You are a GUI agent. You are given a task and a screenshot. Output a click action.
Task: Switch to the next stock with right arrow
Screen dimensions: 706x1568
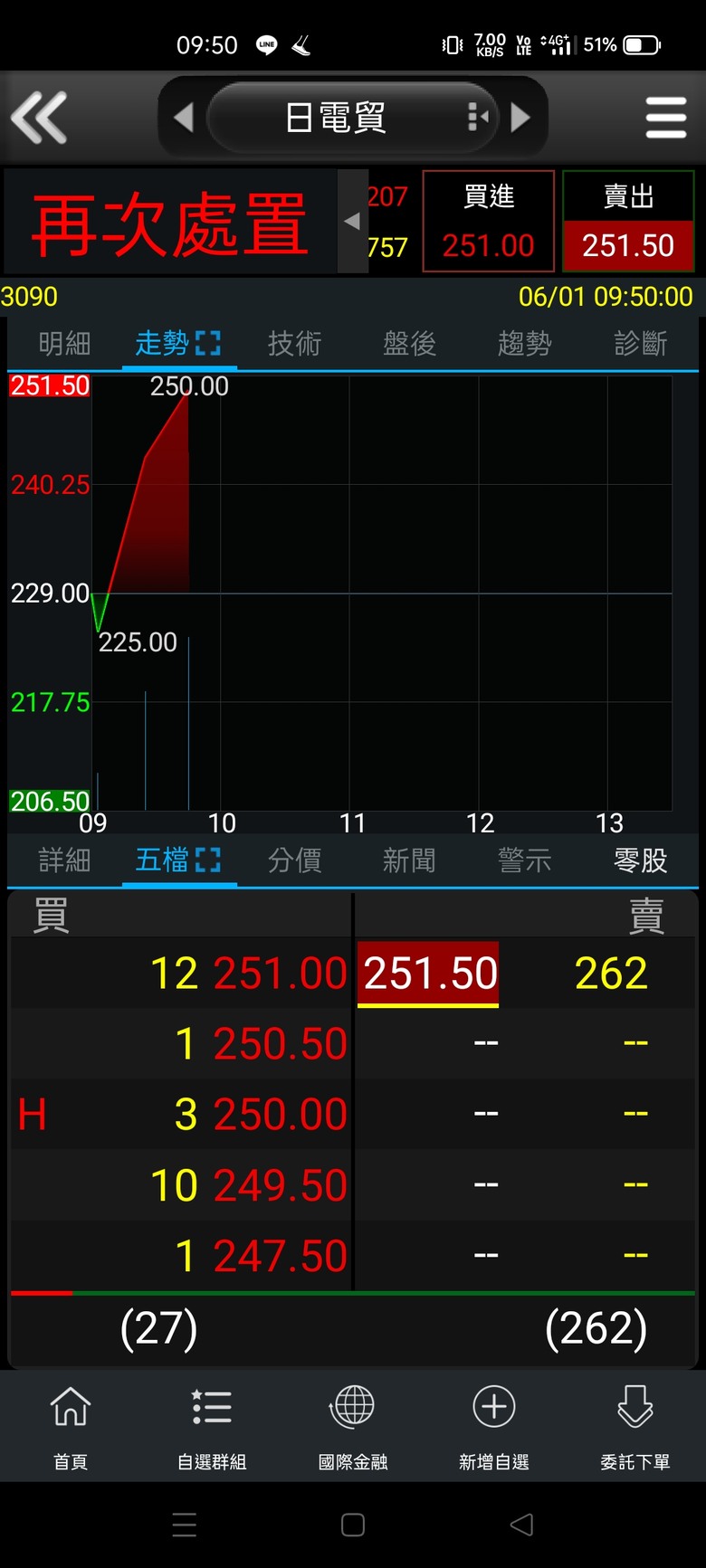(x=520, y=118)
